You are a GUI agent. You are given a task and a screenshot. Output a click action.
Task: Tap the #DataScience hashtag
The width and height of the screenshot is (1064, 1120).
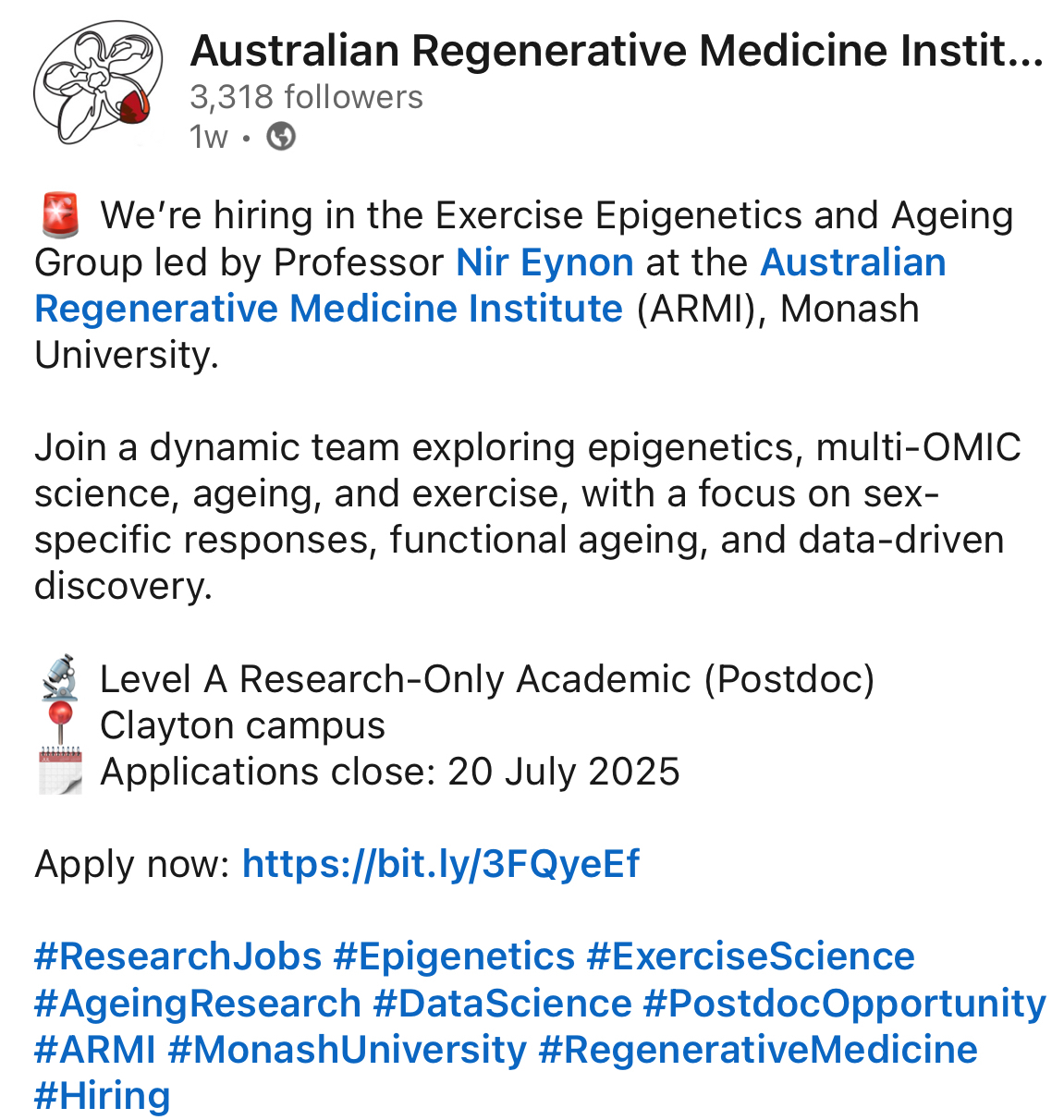[502, 1004]
